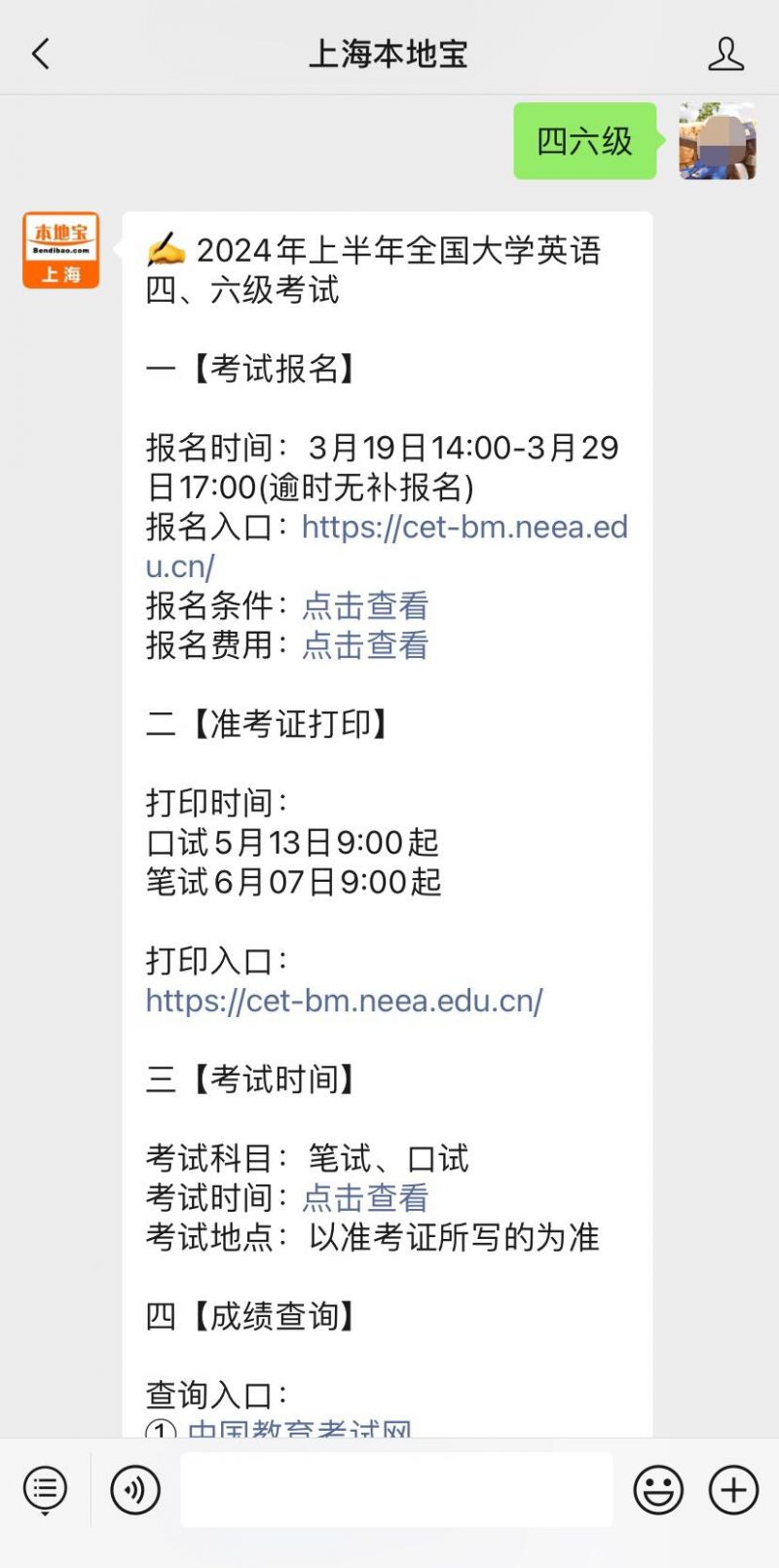
Task: Switch to voice input mode
Action: pyautogui.click(x=135, y=1490)
